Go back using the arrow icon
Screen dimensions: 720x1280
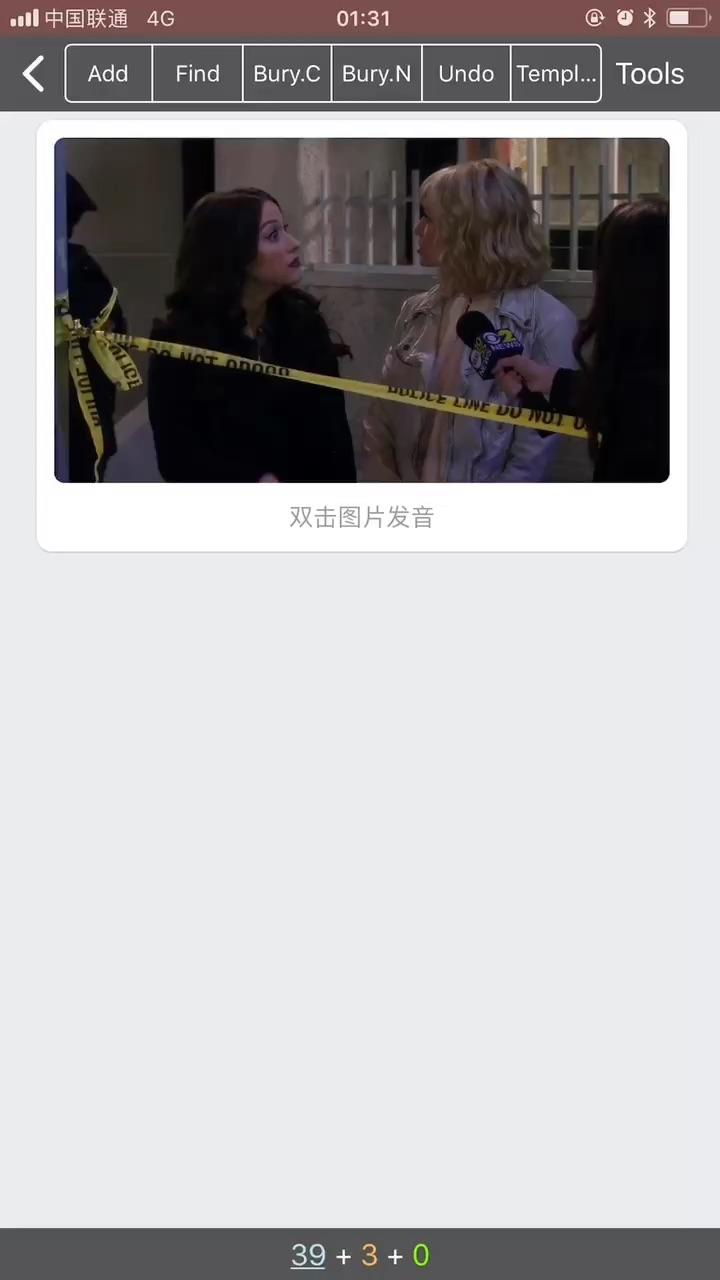tap(34, 73)
